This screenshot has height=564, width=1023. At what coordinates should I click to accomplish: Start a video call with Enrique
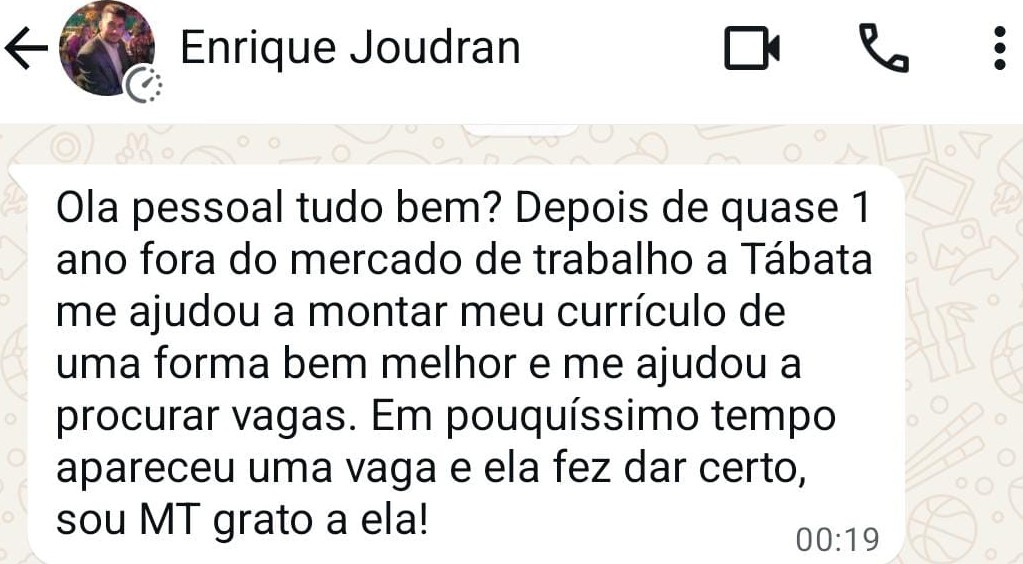(752, 49)
